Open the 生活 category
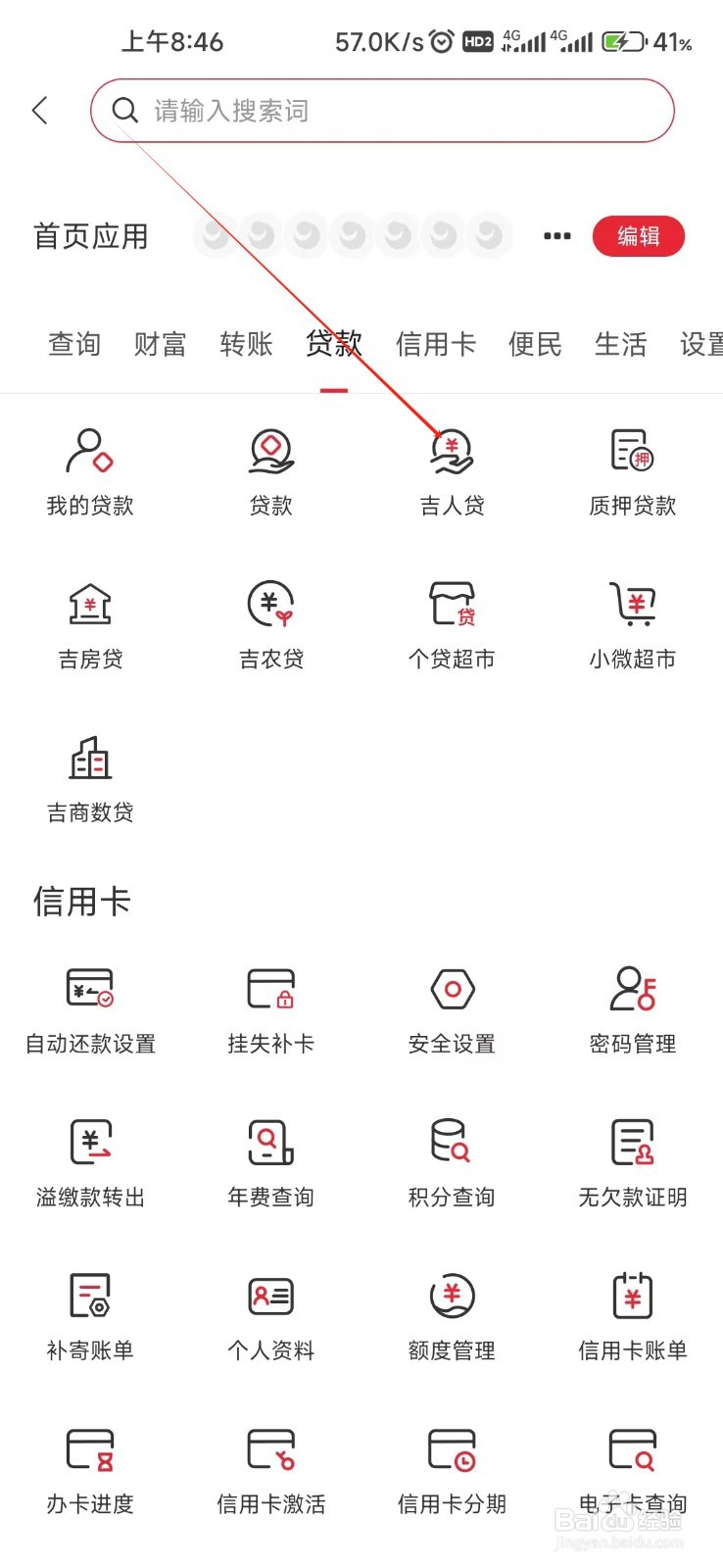 point(620,343)
